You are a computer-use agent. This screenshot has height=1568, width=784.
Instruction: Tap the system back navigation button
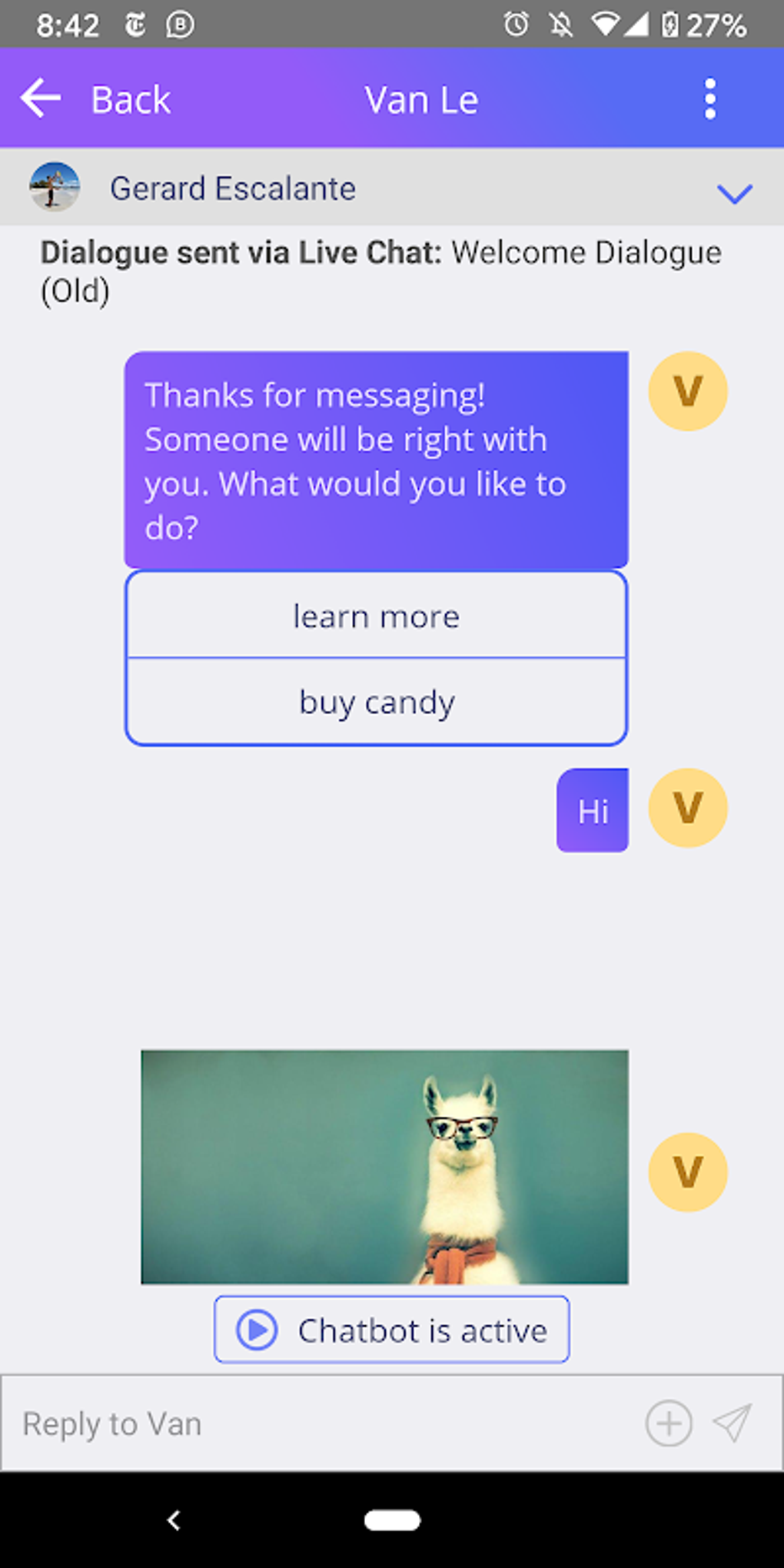tap(174, 1520)
